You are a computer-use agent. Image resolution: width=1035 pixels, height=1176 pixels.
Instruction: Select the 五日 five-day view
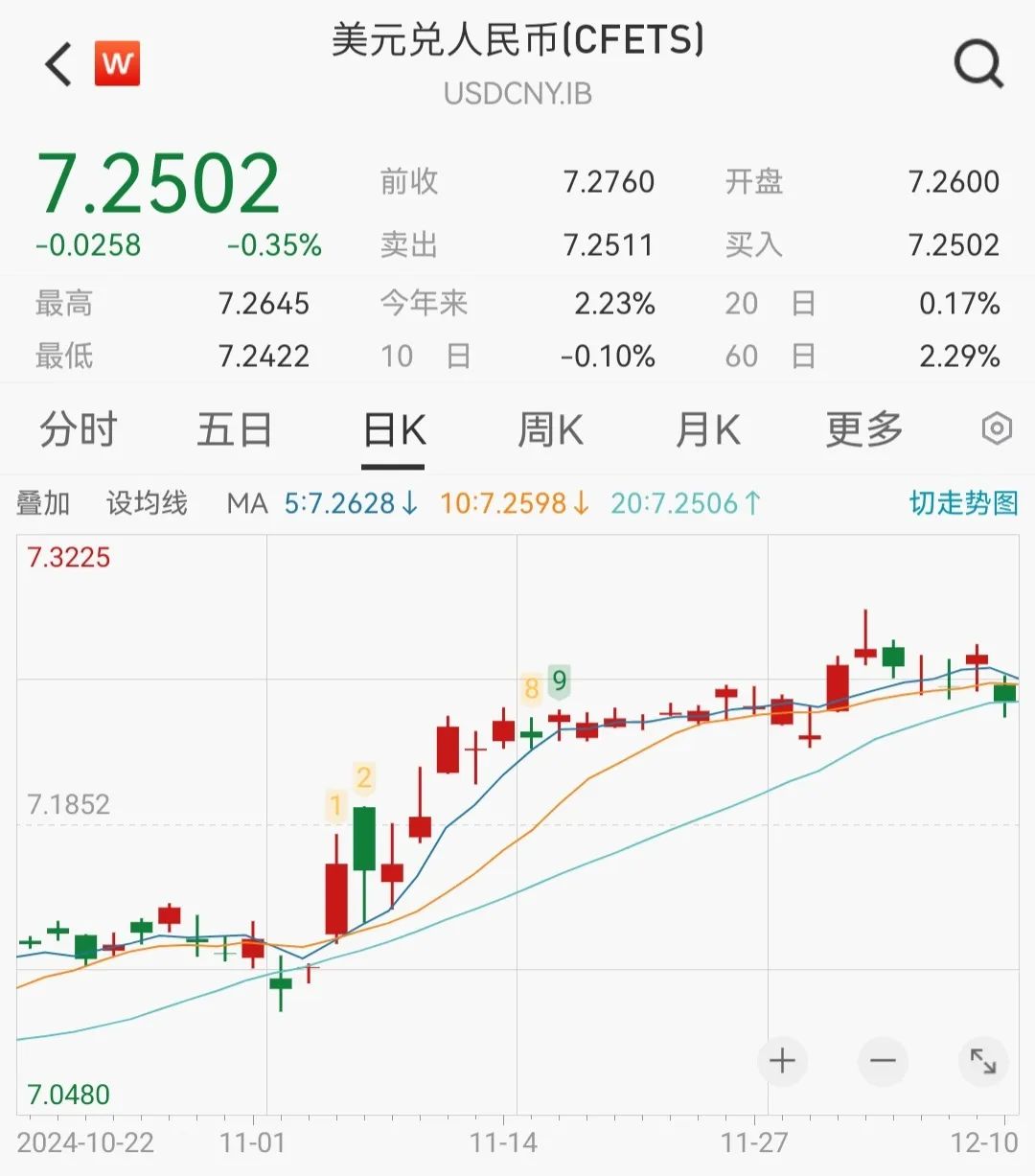pos(235,430)
